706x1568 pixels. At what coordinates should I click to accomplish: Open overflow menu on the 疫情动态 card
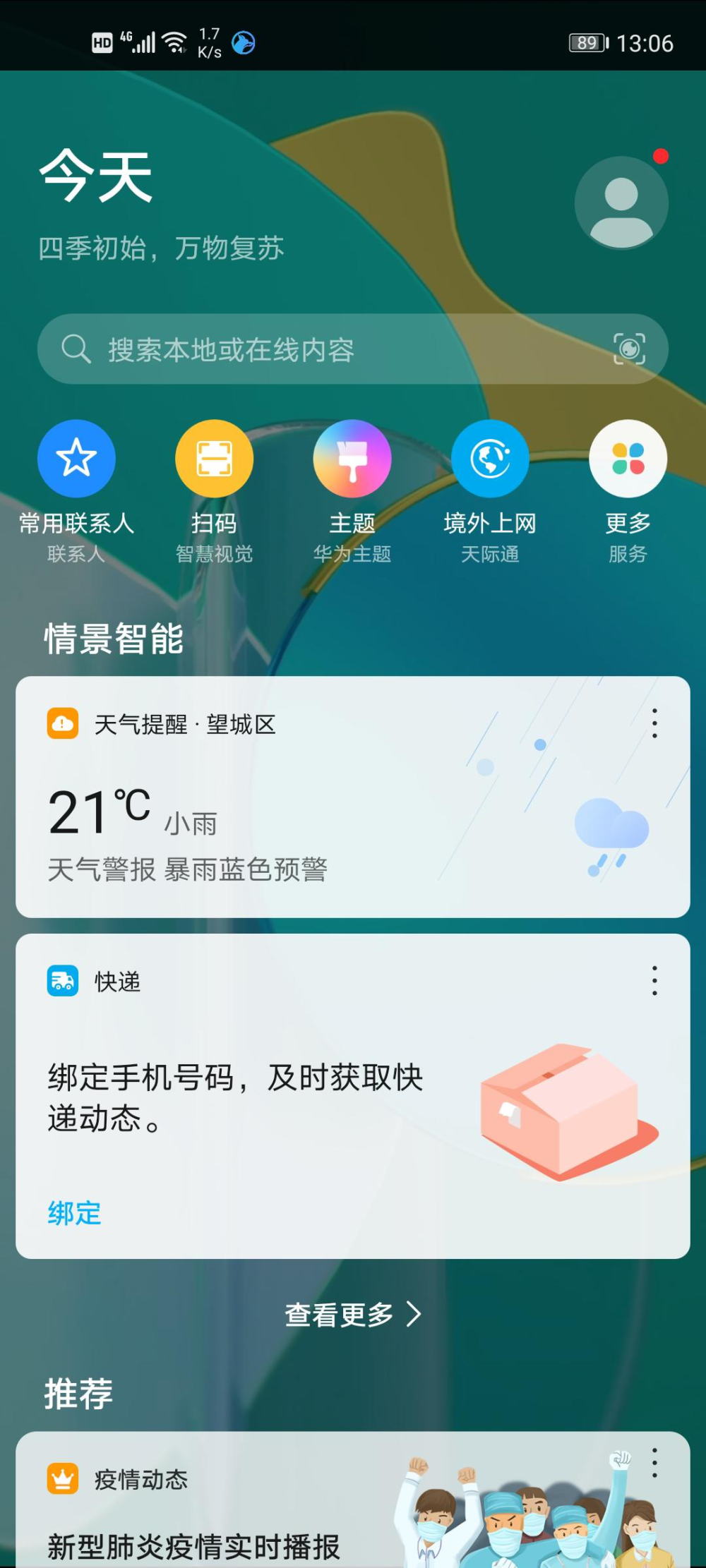654,1462
